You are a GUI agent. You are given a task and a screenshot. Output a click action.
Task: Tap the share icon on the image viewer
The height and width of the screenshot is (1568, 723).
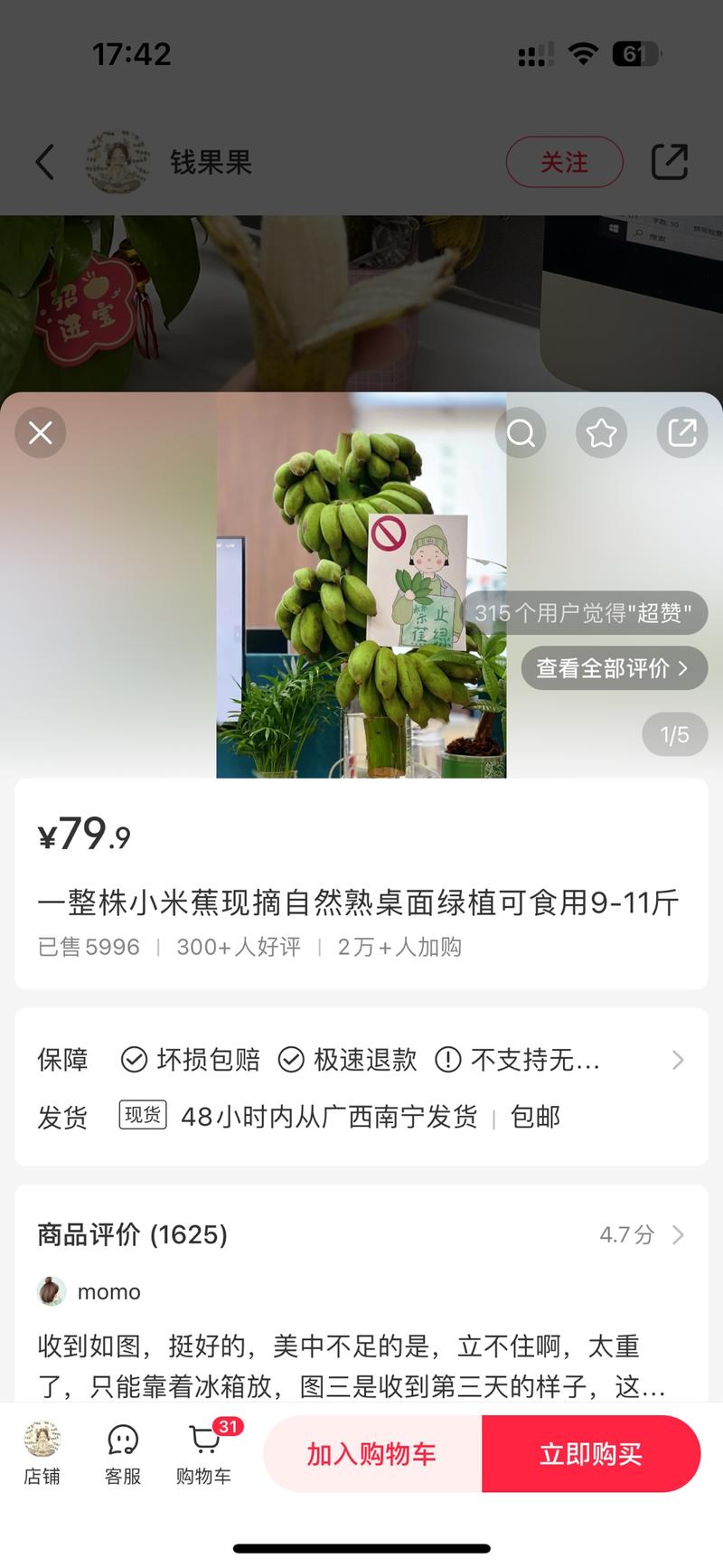click(x=682, y=432)
